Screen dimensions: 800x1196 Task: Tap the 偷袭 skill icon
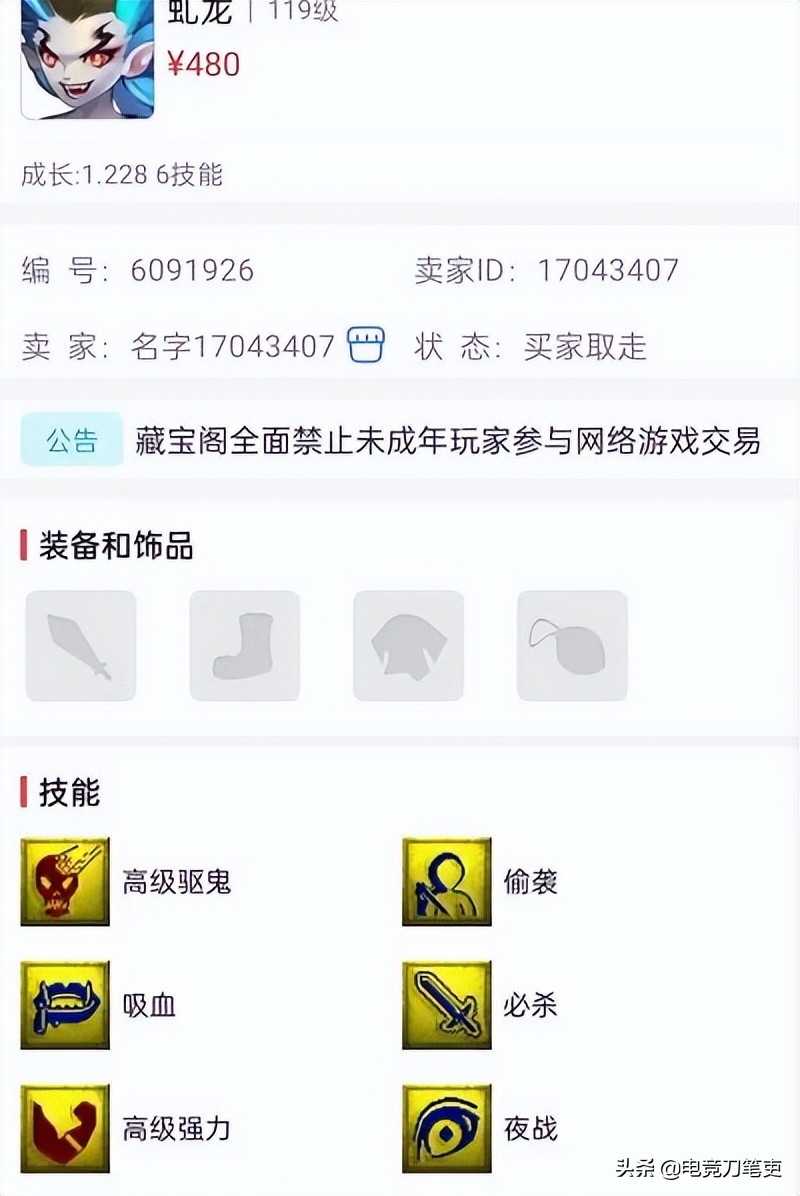446,881
